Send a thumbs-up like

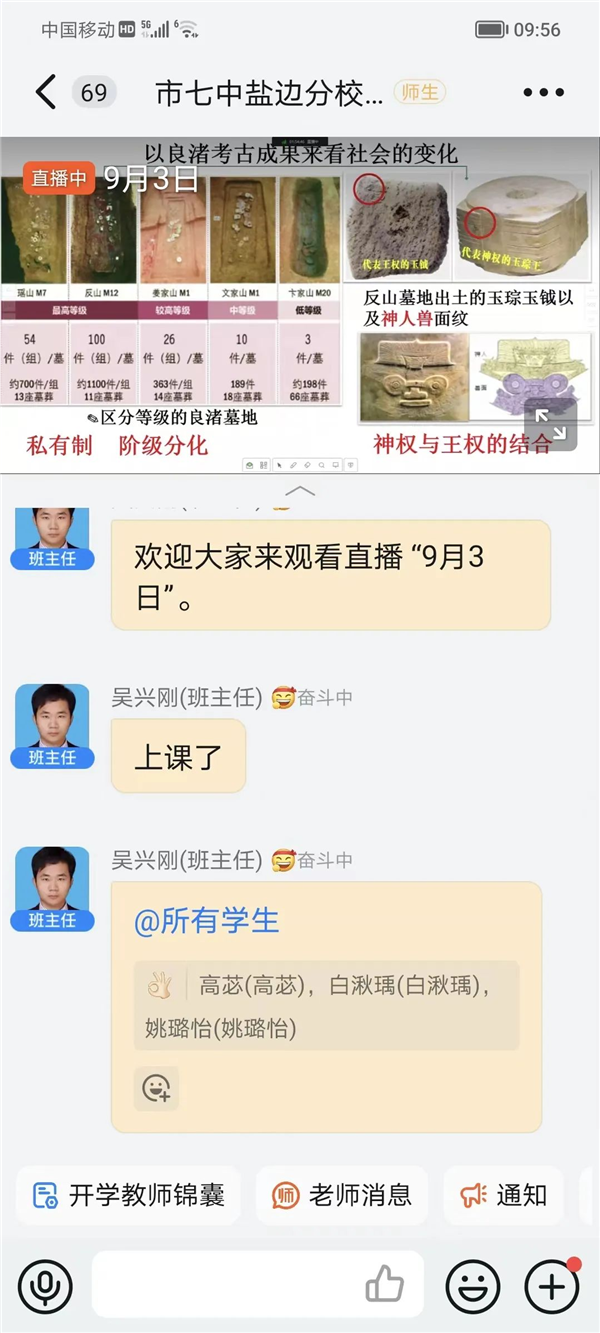384,1285
